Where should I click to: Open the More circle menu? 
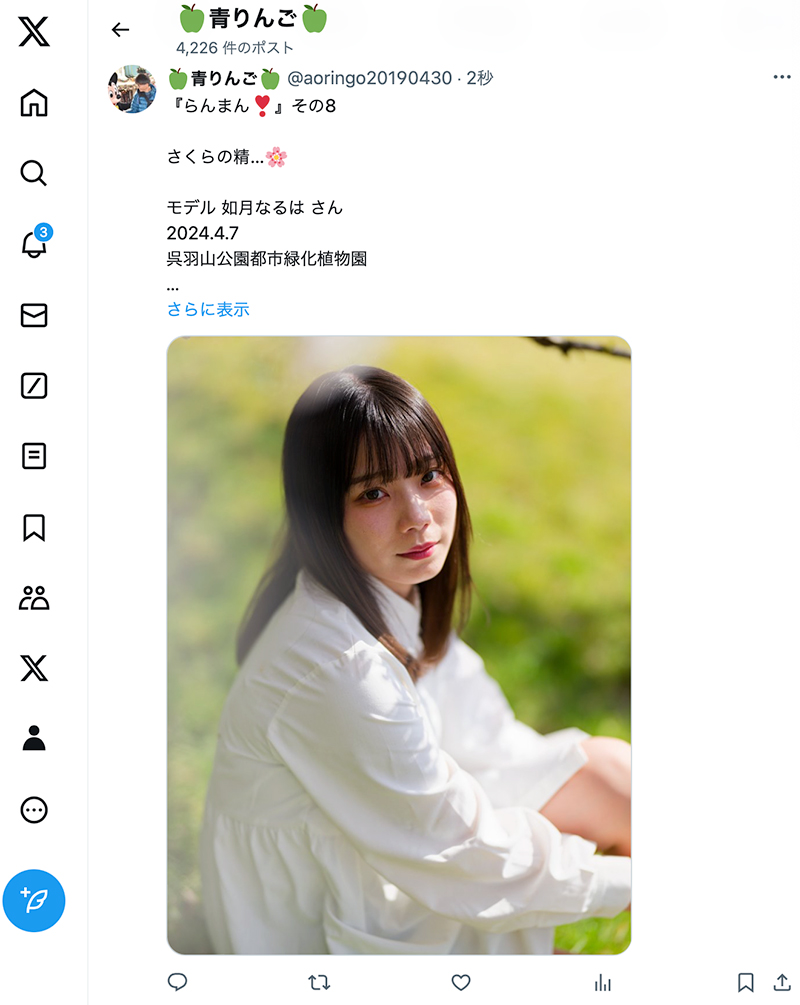tap(34, 810)
